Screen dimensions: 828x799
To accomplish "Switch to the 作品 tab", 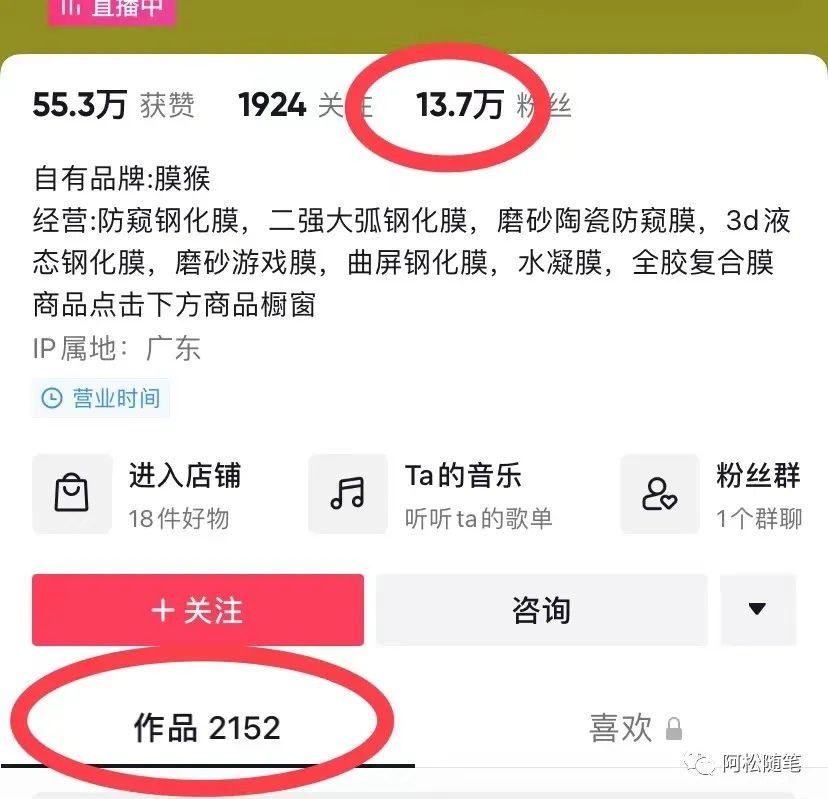I will pyautogui.click(x=207, y=728).
